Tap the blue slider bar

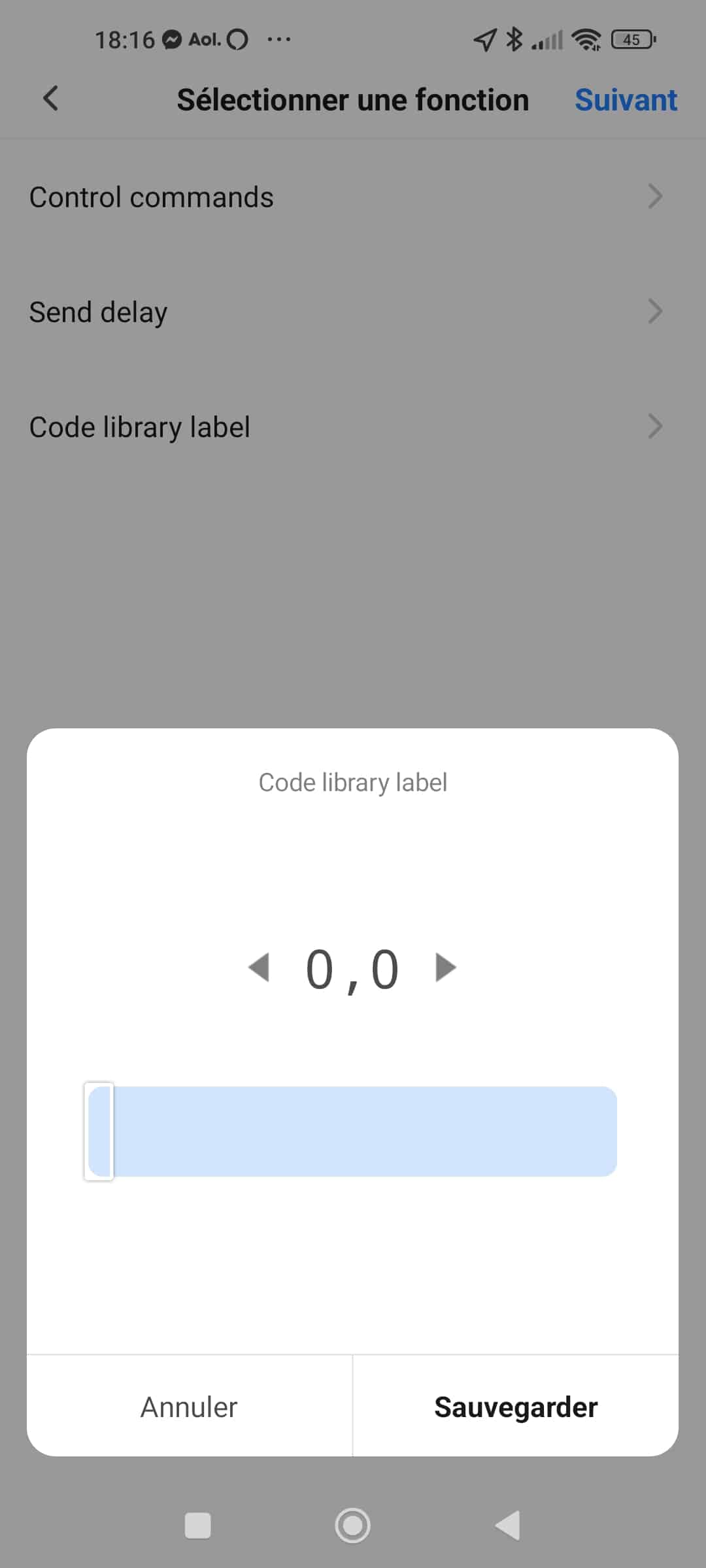[x=353, y=1132]
